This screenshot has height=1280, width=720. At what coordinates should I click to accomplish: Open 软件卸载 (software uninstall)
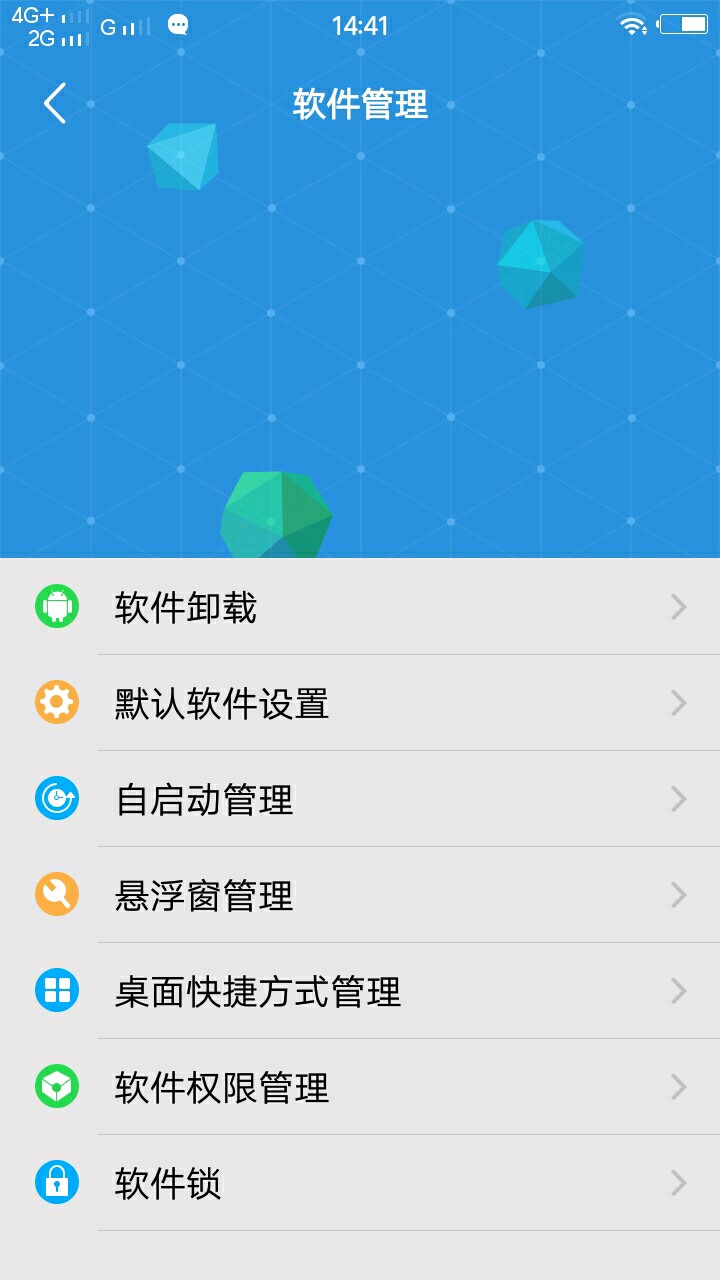360,607
